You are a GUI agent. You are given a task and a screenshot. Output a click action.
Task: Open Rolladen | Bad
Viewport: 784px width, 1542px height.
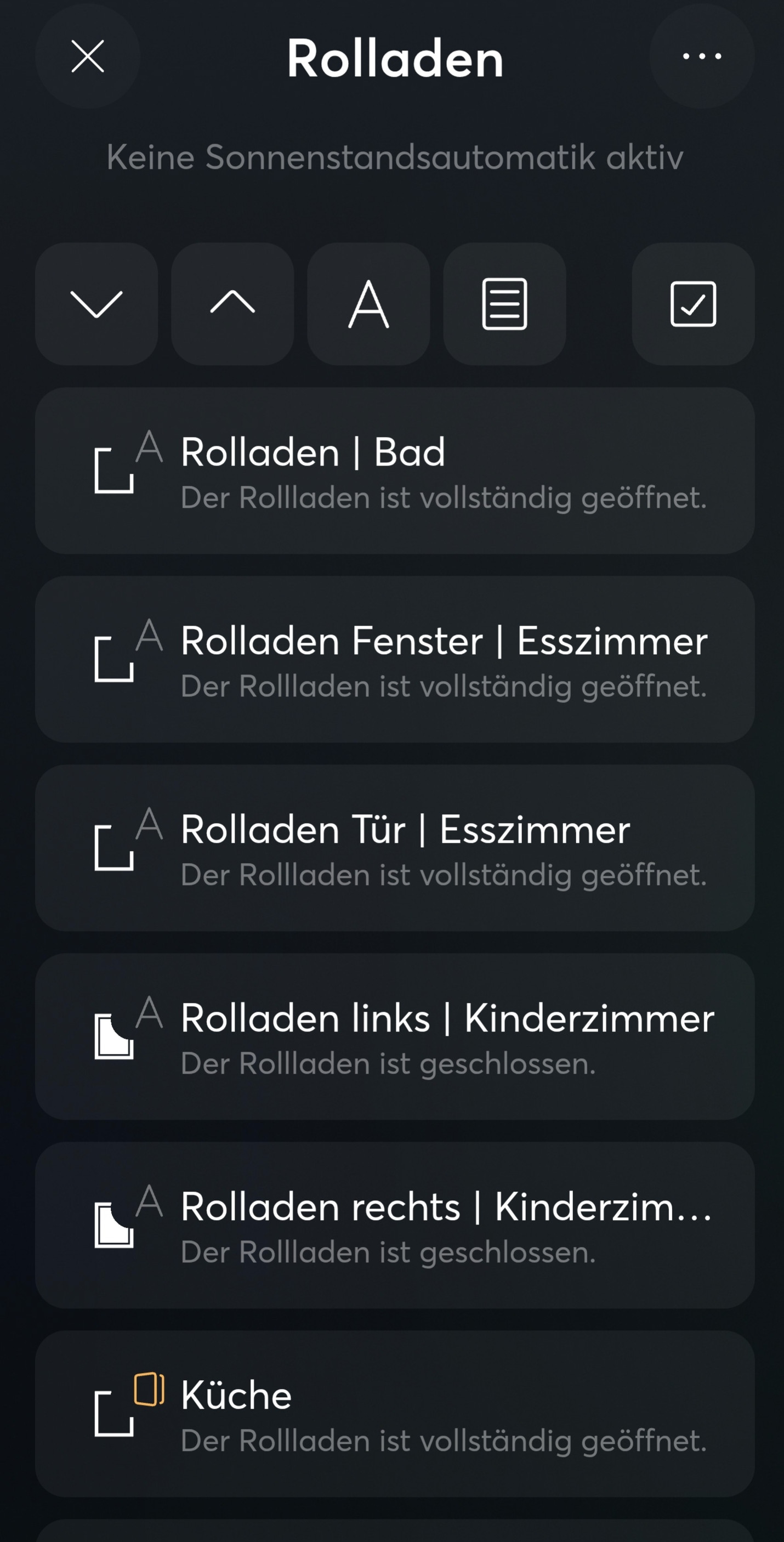(x=394, y=470)
